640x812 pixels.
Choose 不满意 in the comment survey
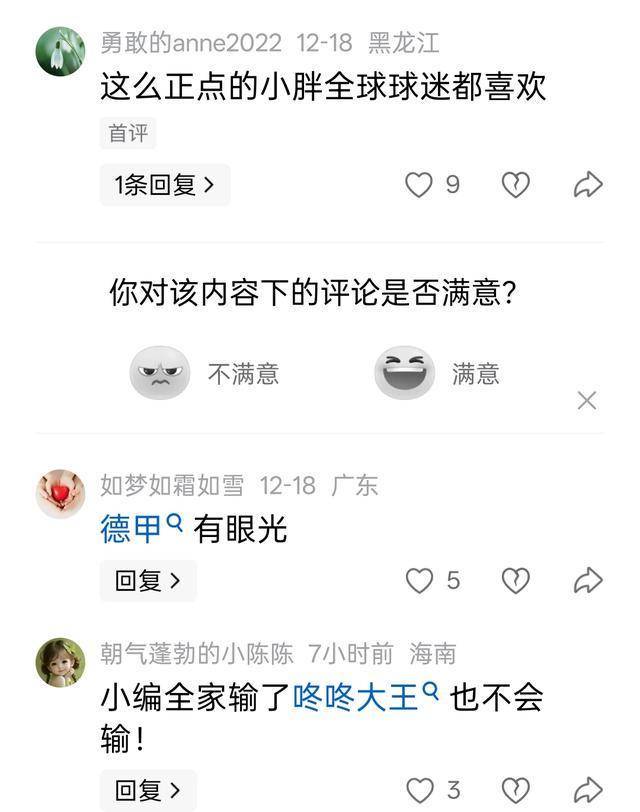click(160, 373)
